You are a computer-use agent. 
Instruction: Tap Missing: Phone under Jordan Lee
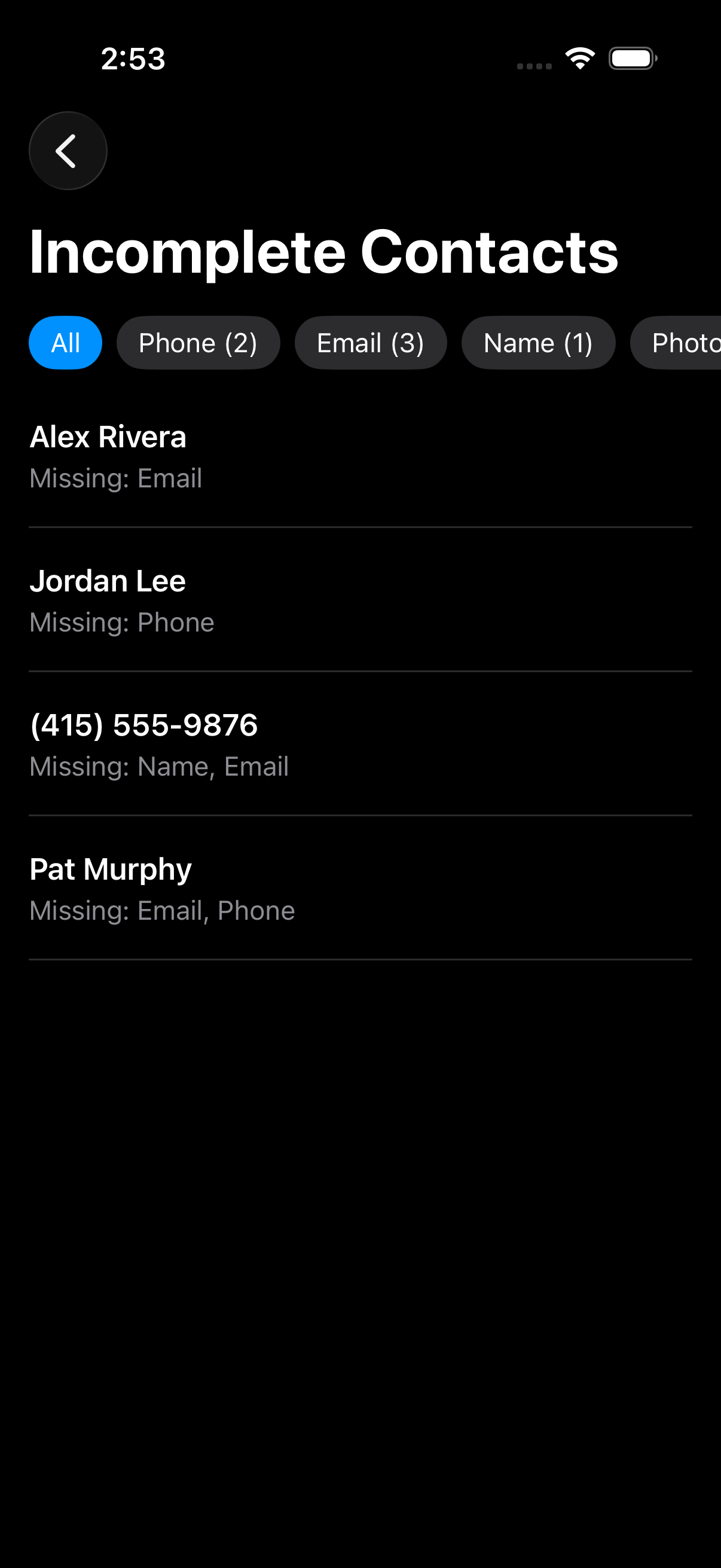[122, 621]
